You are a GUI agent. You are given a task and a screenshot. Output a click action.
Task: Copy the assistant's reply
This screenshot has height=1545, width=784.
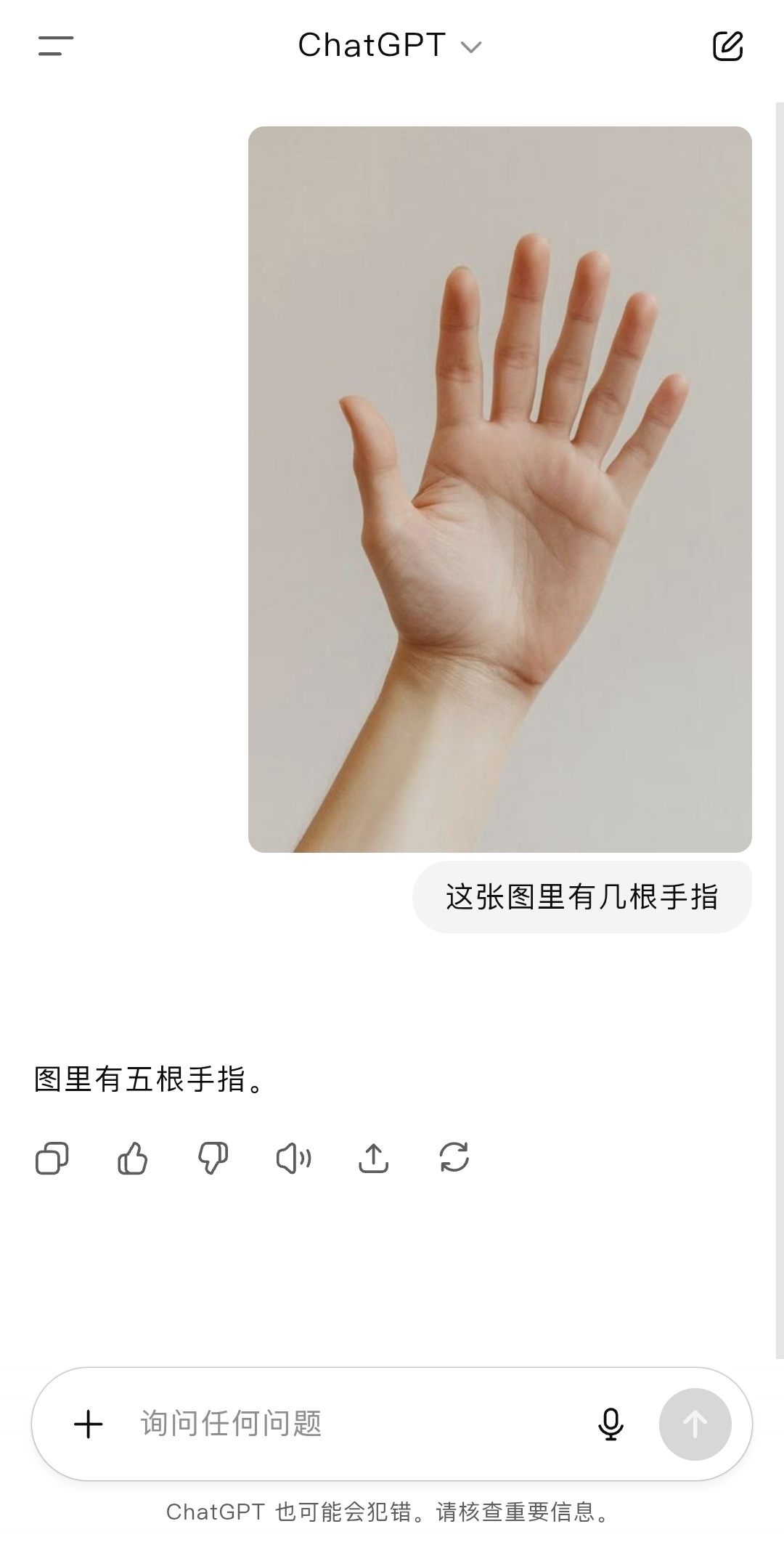pos(52,1158)
